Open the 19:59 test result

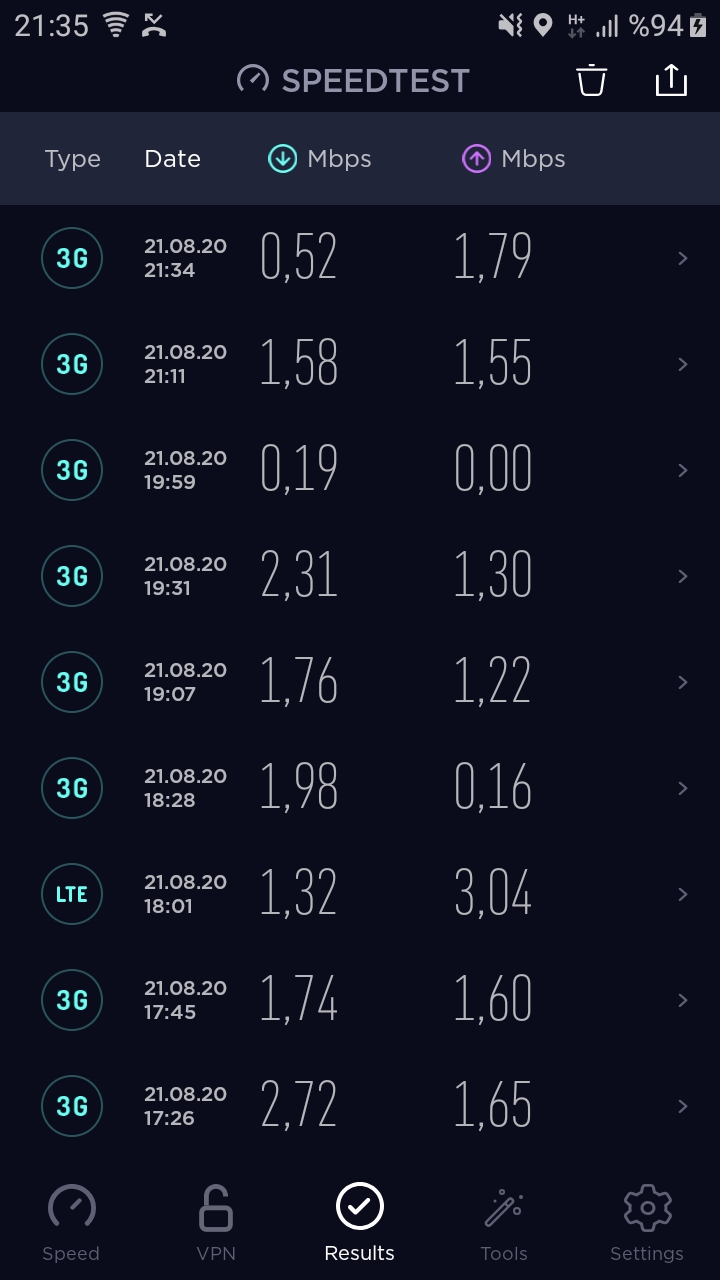(360, 470)
